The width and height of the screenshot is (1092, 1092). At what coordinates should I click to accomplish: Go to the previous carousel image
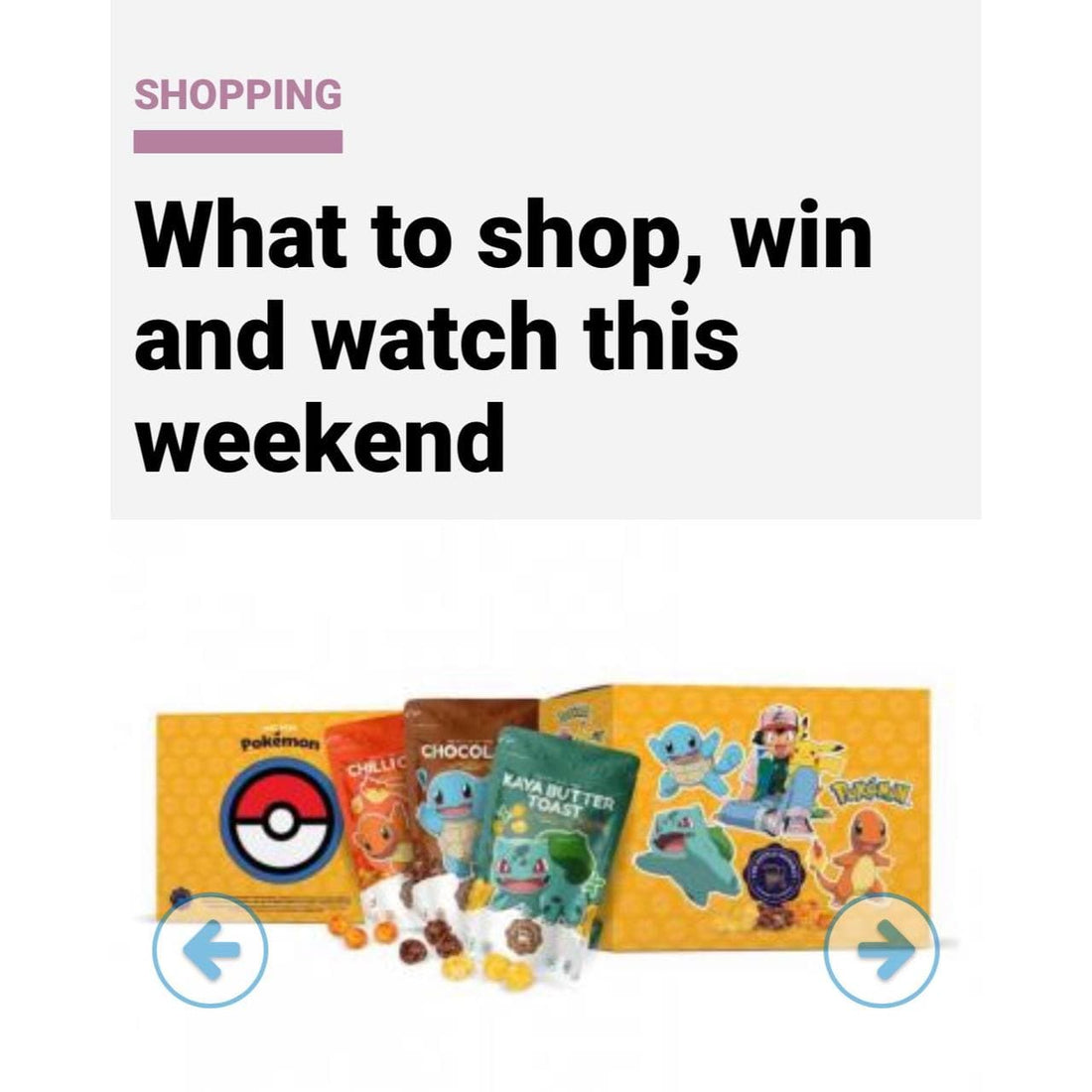(x=210, y=950)
